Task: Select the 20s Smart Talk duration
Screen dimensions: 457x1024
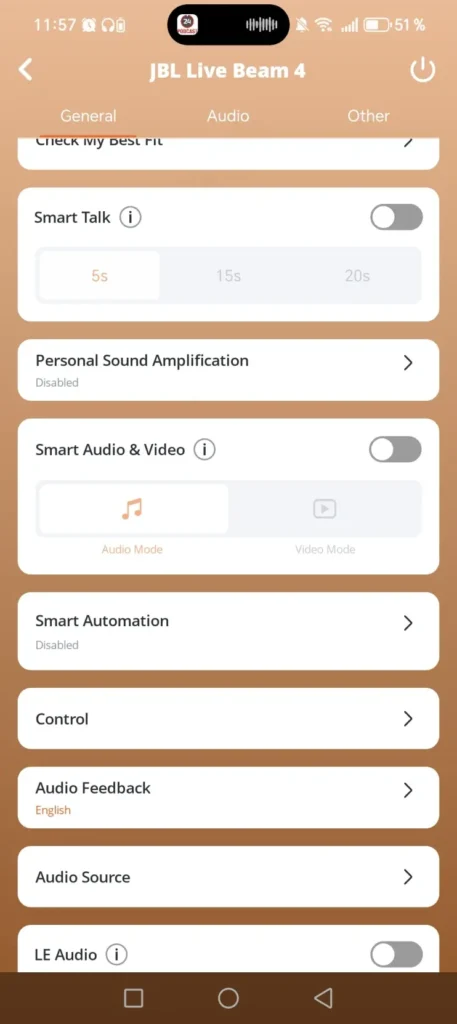Action: click(x=357, y=276)
